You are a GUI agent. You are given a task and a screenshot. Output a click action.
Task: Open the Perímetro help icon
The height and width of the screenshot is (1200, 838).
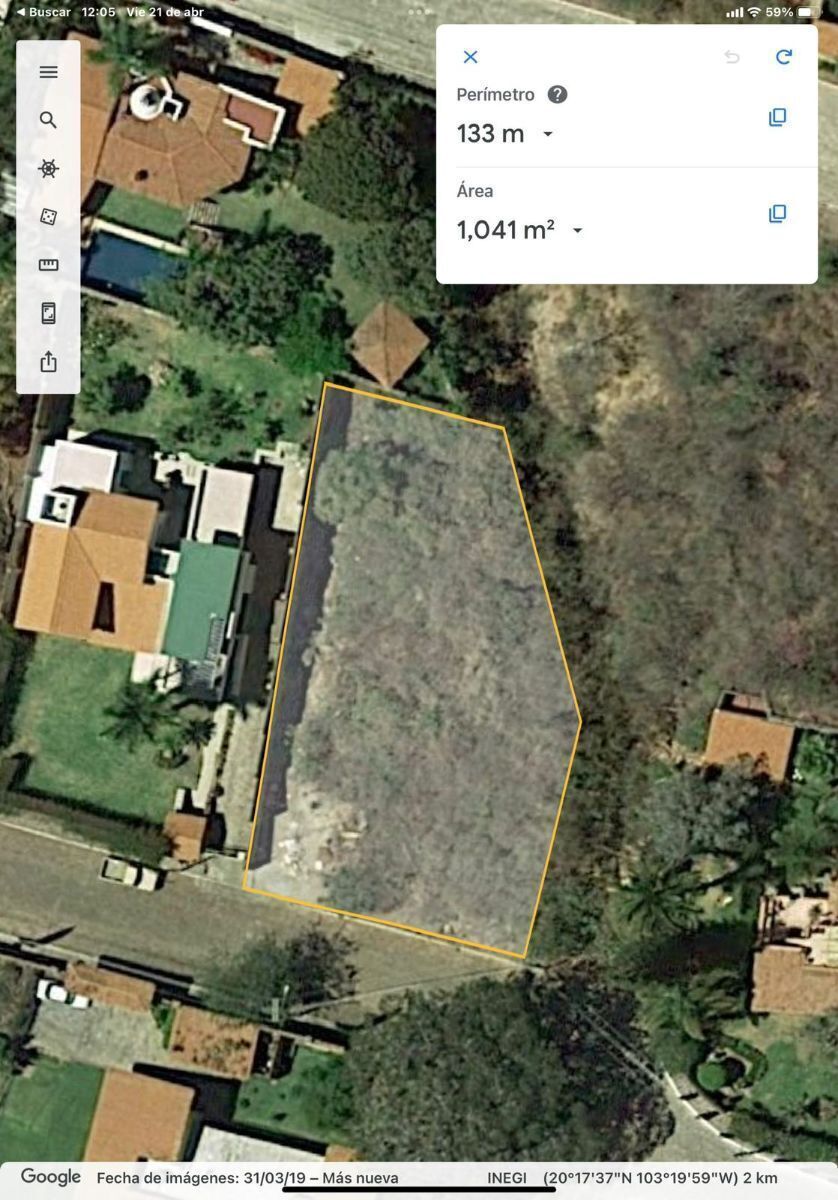[558, 95]
